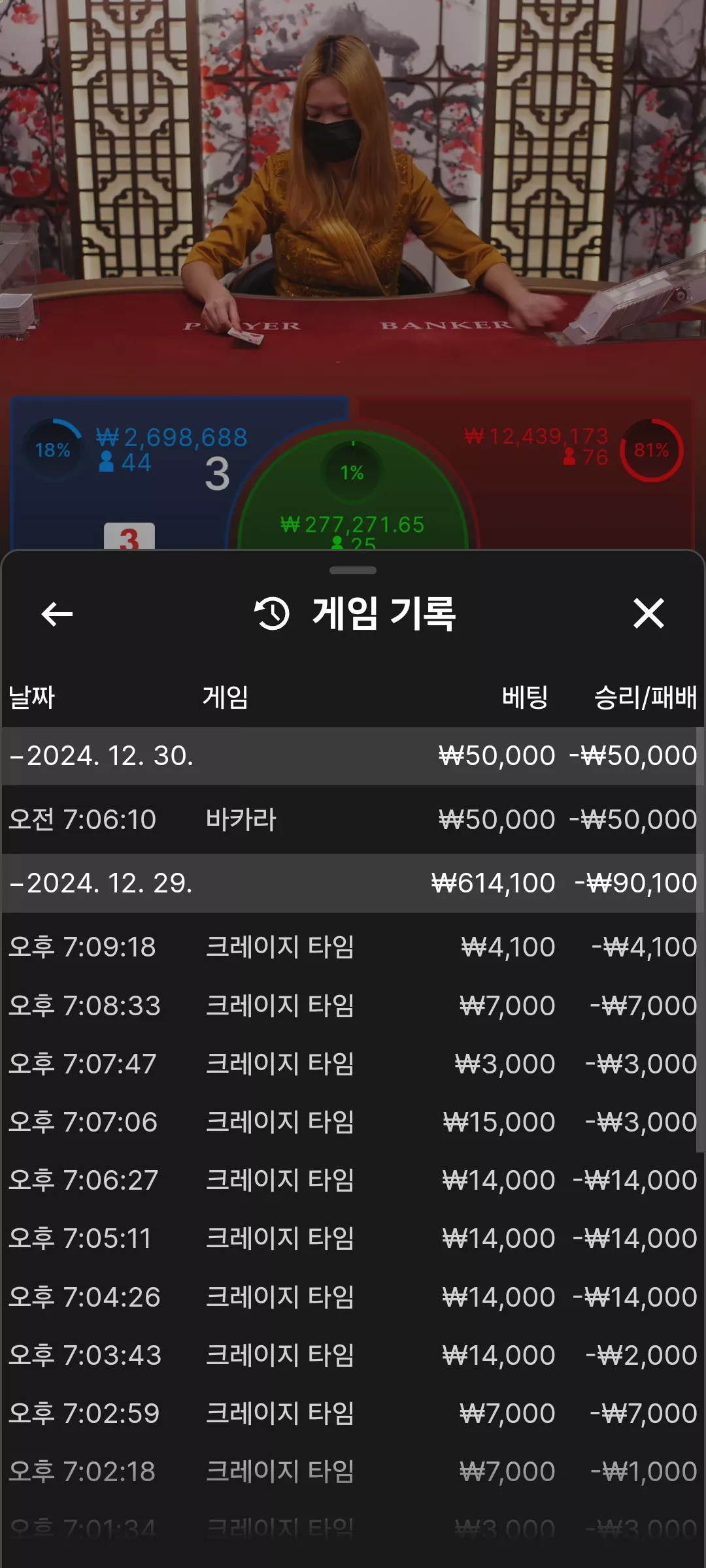Open the 크레이지 타임 record at 오후 7:07:47
Viewport: 706px width, 1568px height.
click(x=349, y=1064)
